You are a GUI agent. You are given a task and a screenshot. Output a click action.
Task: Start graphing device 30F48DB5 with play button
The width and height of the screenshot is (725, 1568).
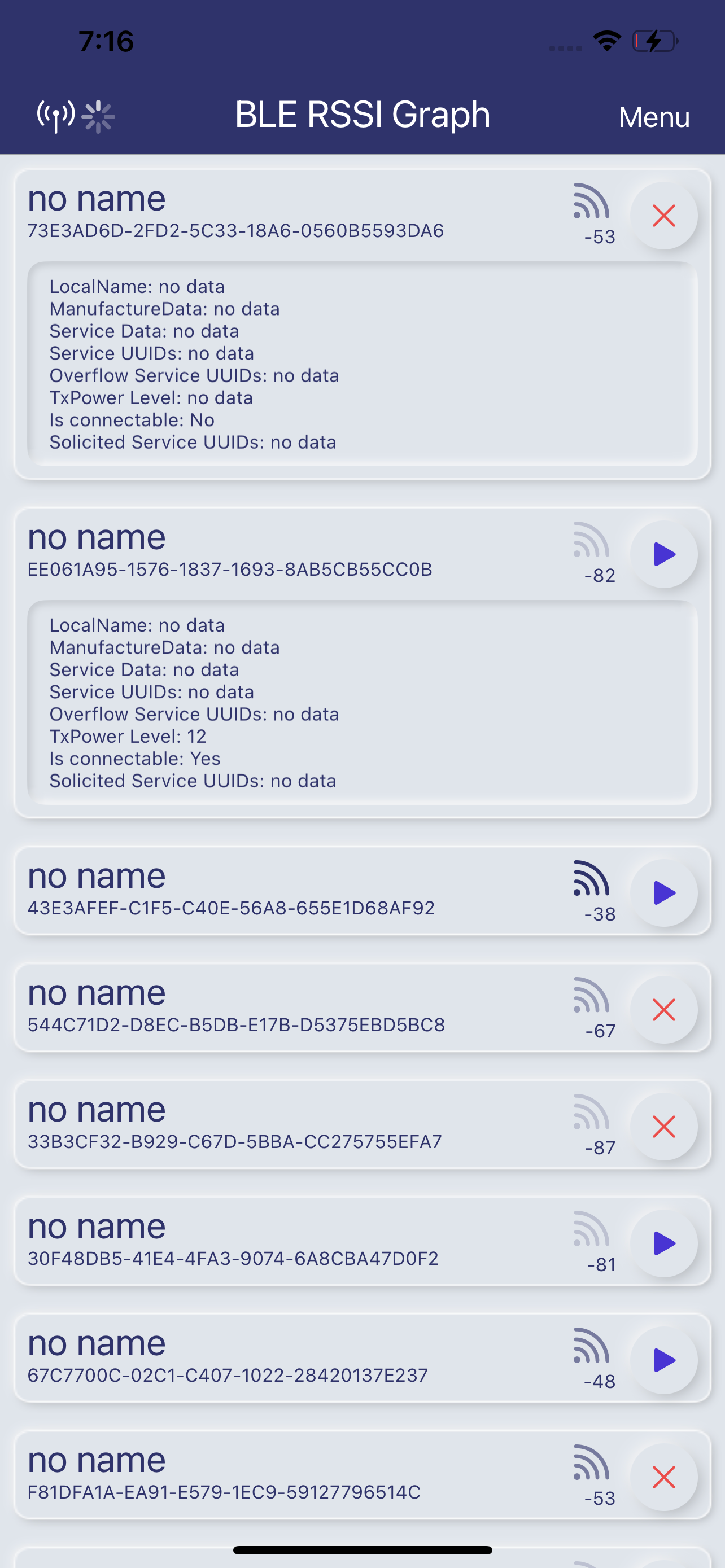[x=663, y=1243]
